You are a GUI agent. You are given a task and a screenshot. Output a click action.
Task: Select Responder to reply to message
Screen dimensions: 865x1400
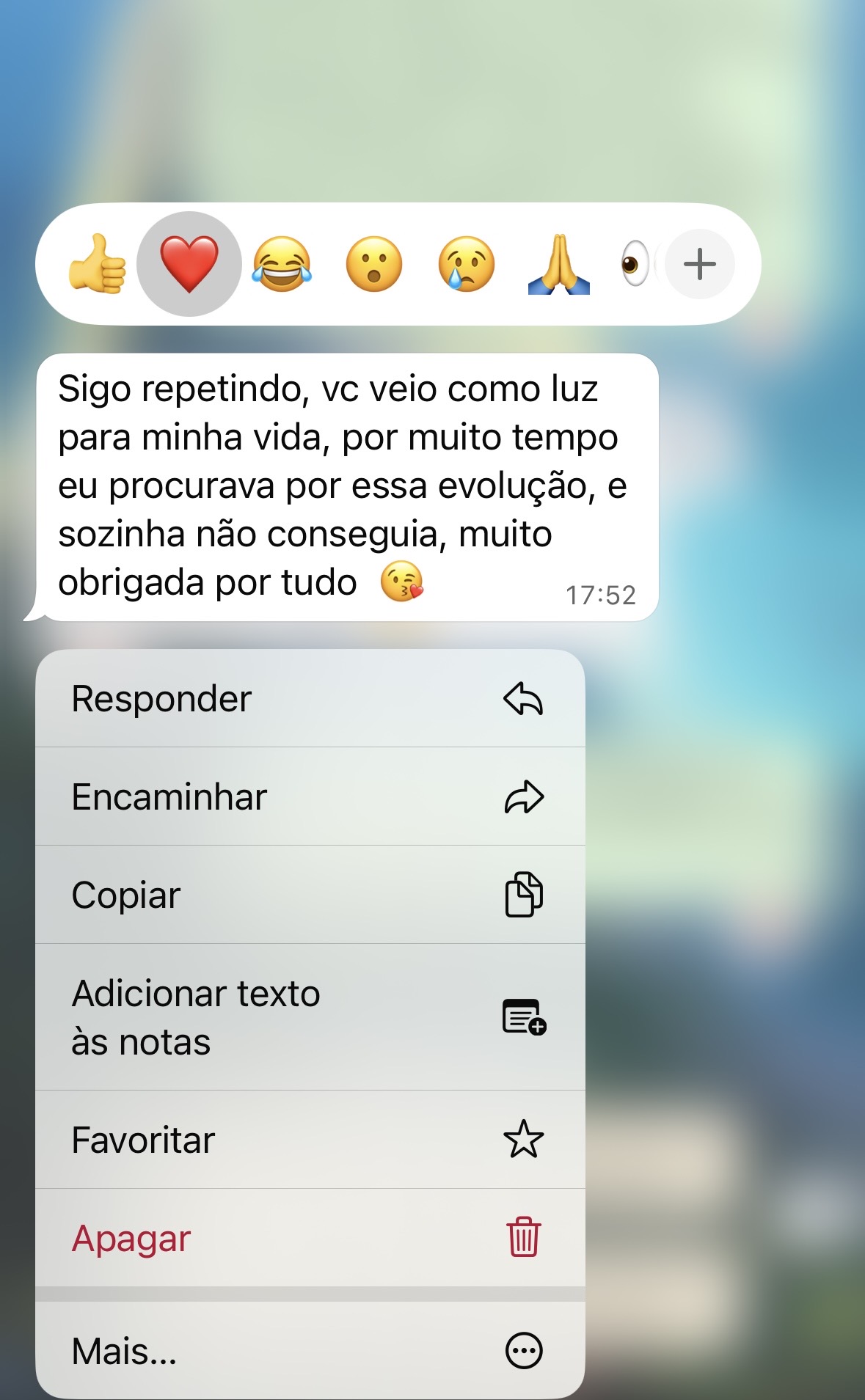pyautogui.click(x=310, y=698)
